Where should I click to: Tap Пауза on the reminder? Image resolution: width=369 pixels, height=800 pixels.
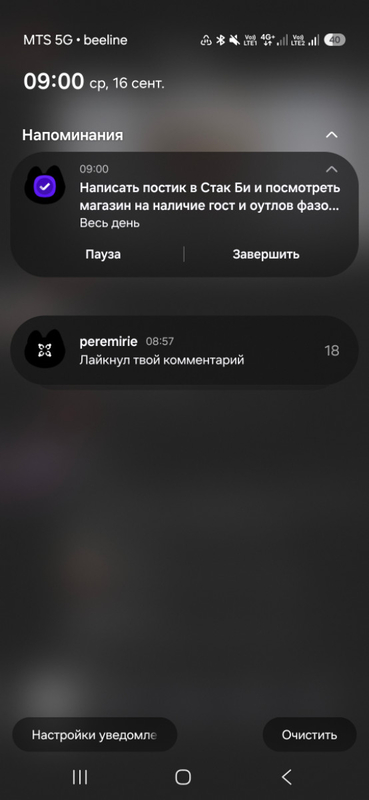(x=103, y=254)
